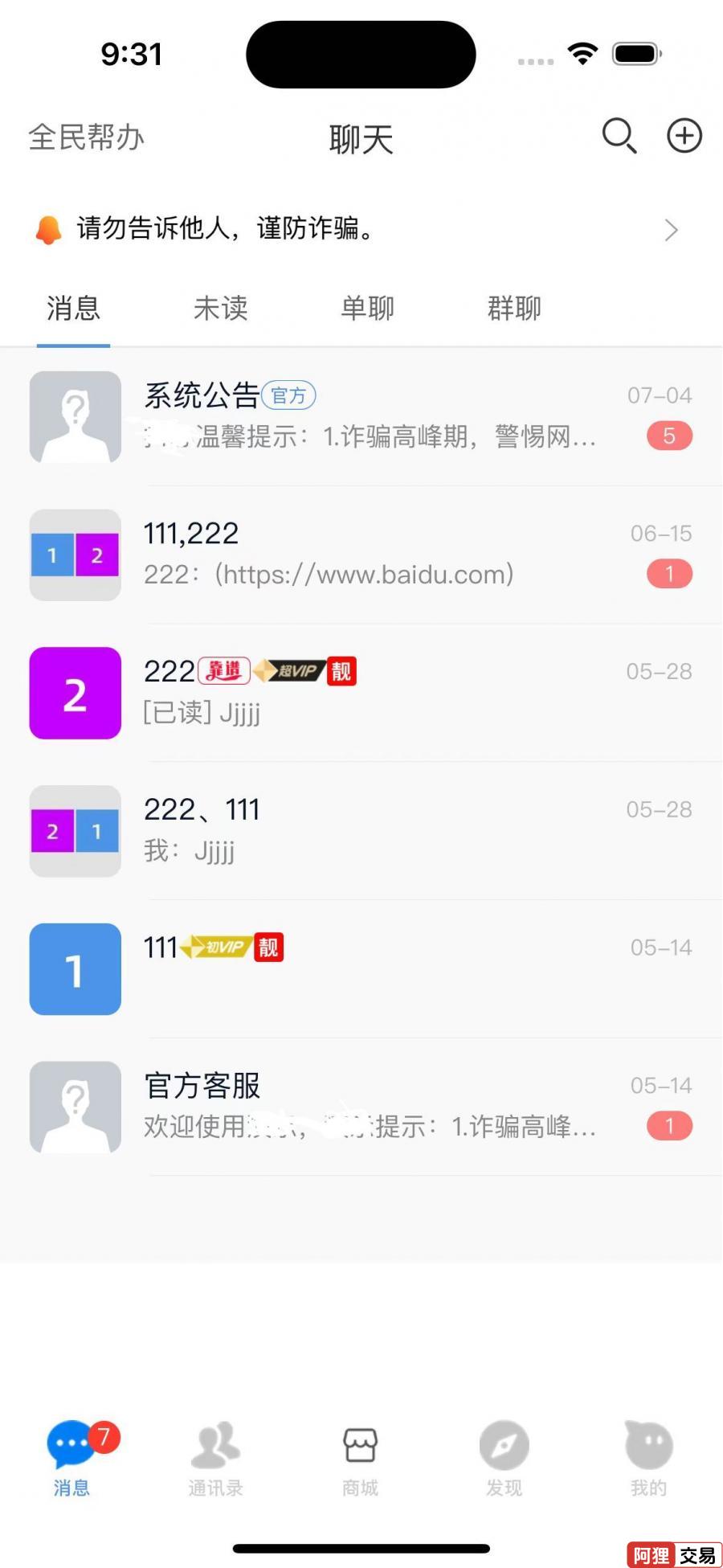
Task: Switch to the 未读 tab
Action: [220, 309]
